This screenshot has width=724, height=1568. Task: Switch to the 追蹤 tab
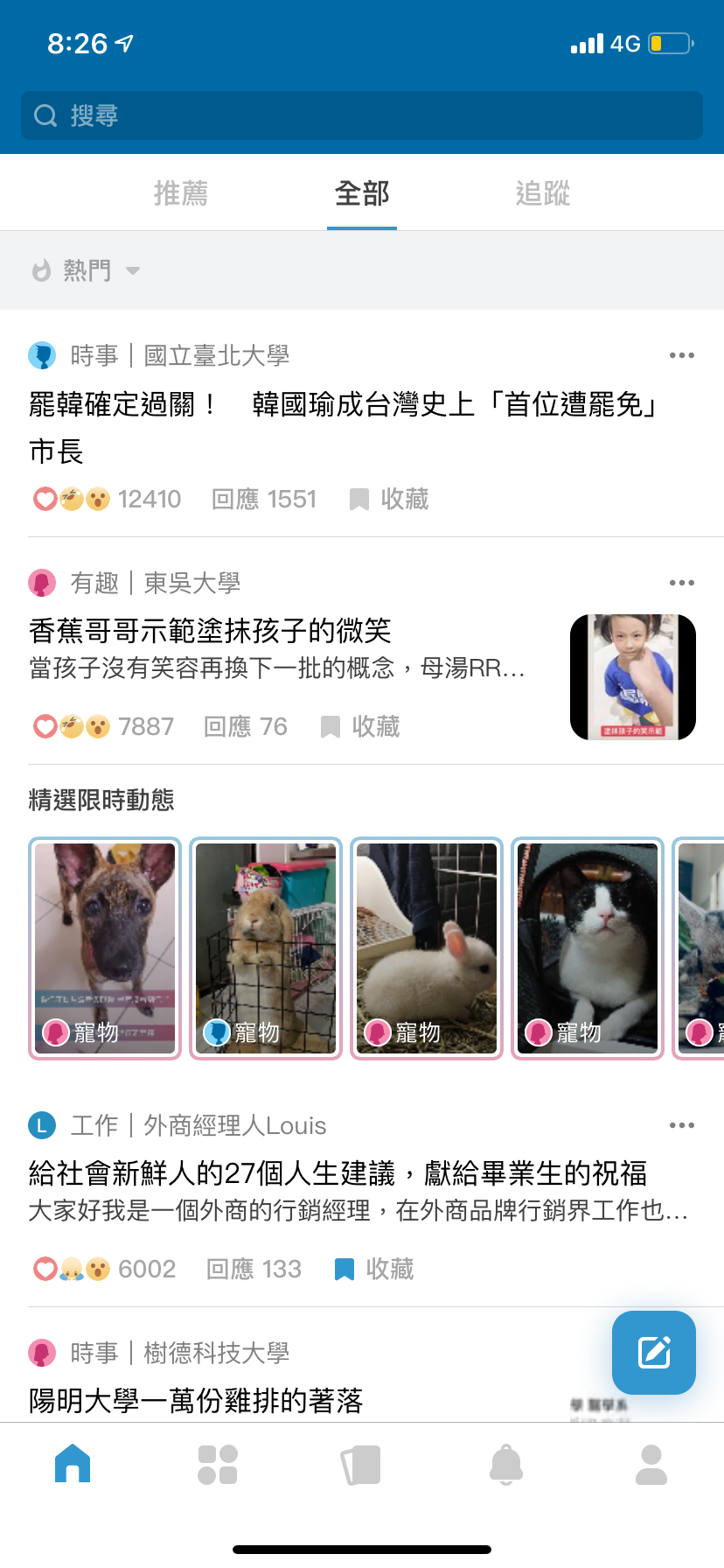542,193
